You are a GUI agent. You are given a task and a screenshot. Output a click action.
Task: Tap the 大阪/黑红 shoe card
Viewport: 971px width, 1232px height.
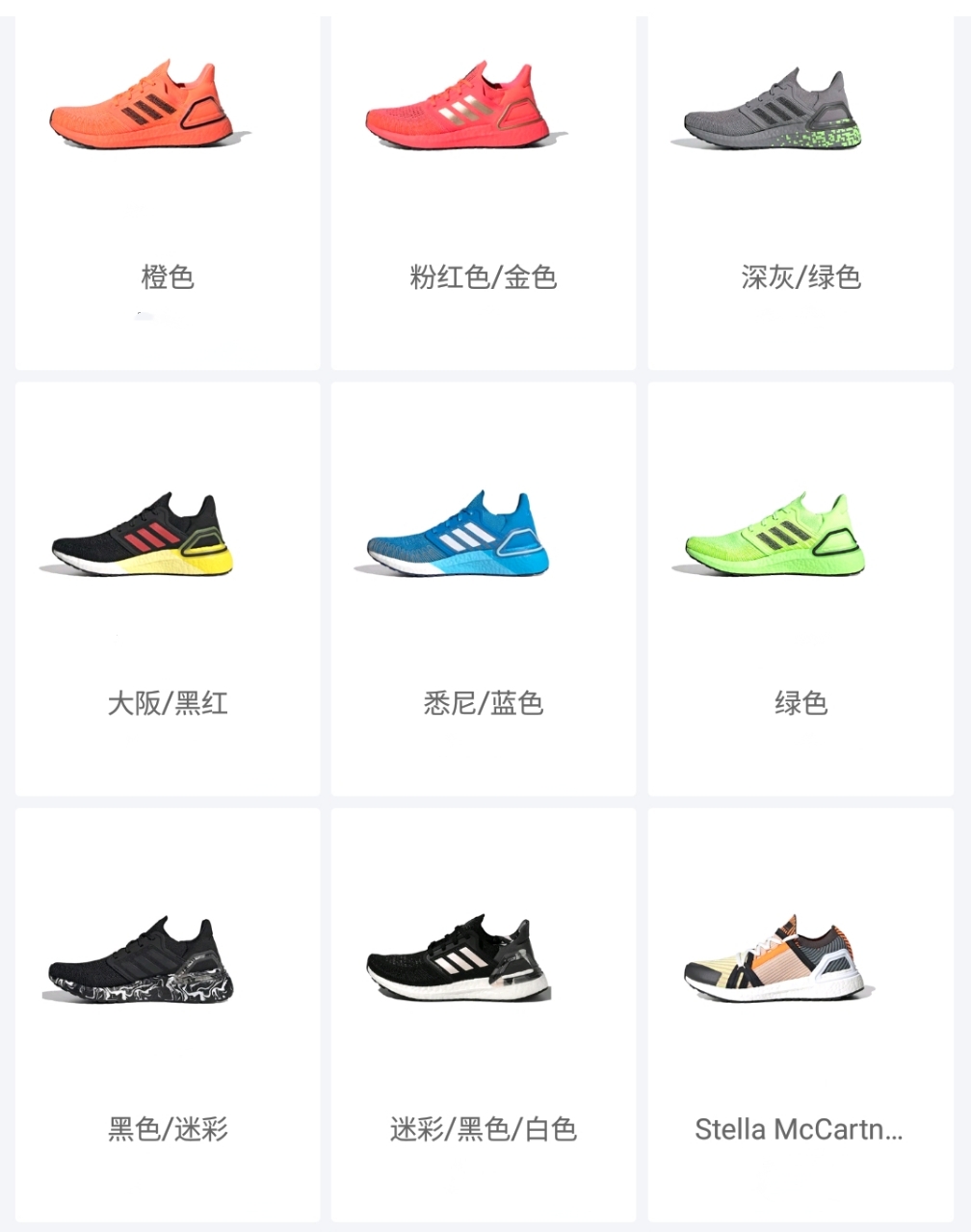(168, 588)
